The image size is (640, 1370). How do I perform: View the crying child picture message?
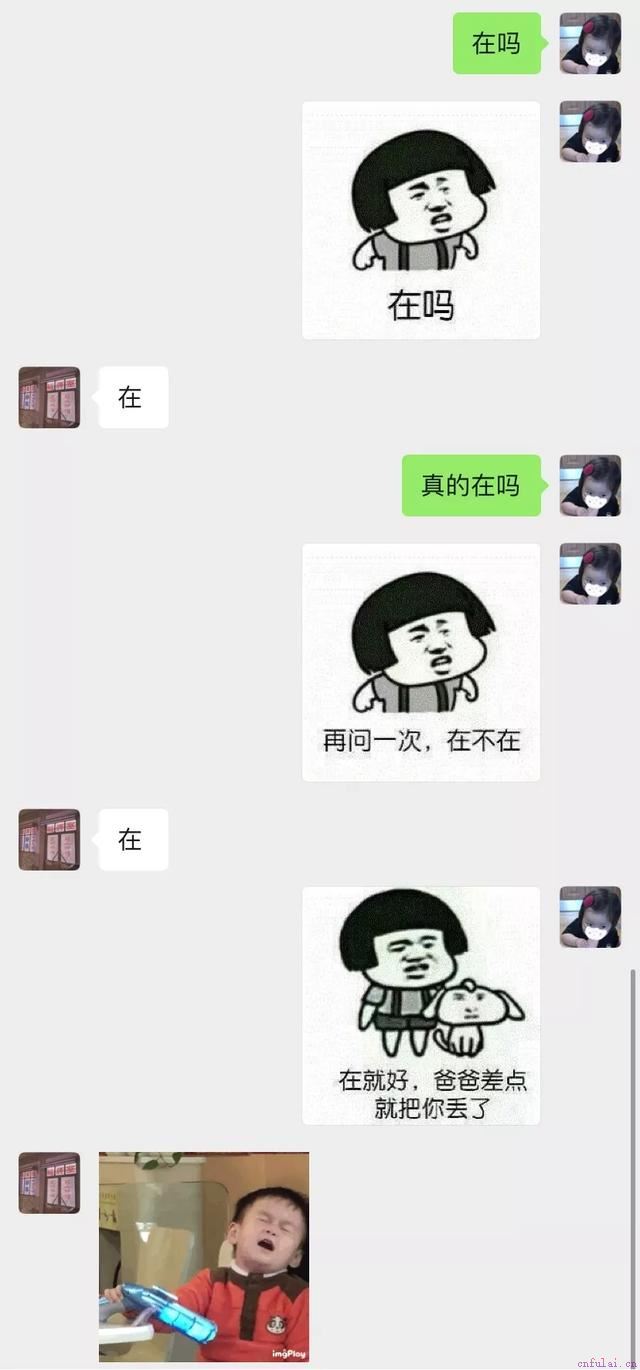coord(204,1256)
